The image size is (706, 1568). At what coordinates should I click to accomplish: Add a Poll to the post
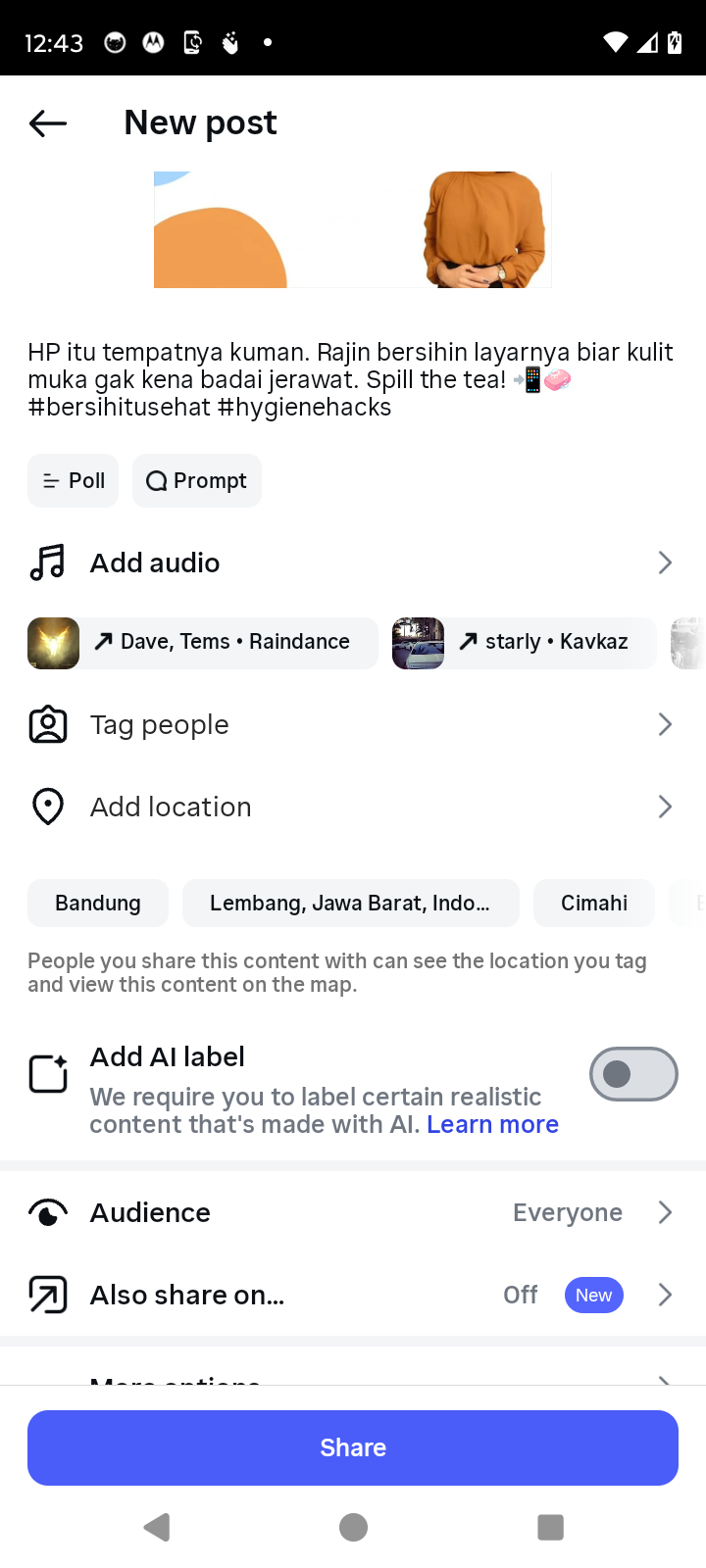click(74, 481)
